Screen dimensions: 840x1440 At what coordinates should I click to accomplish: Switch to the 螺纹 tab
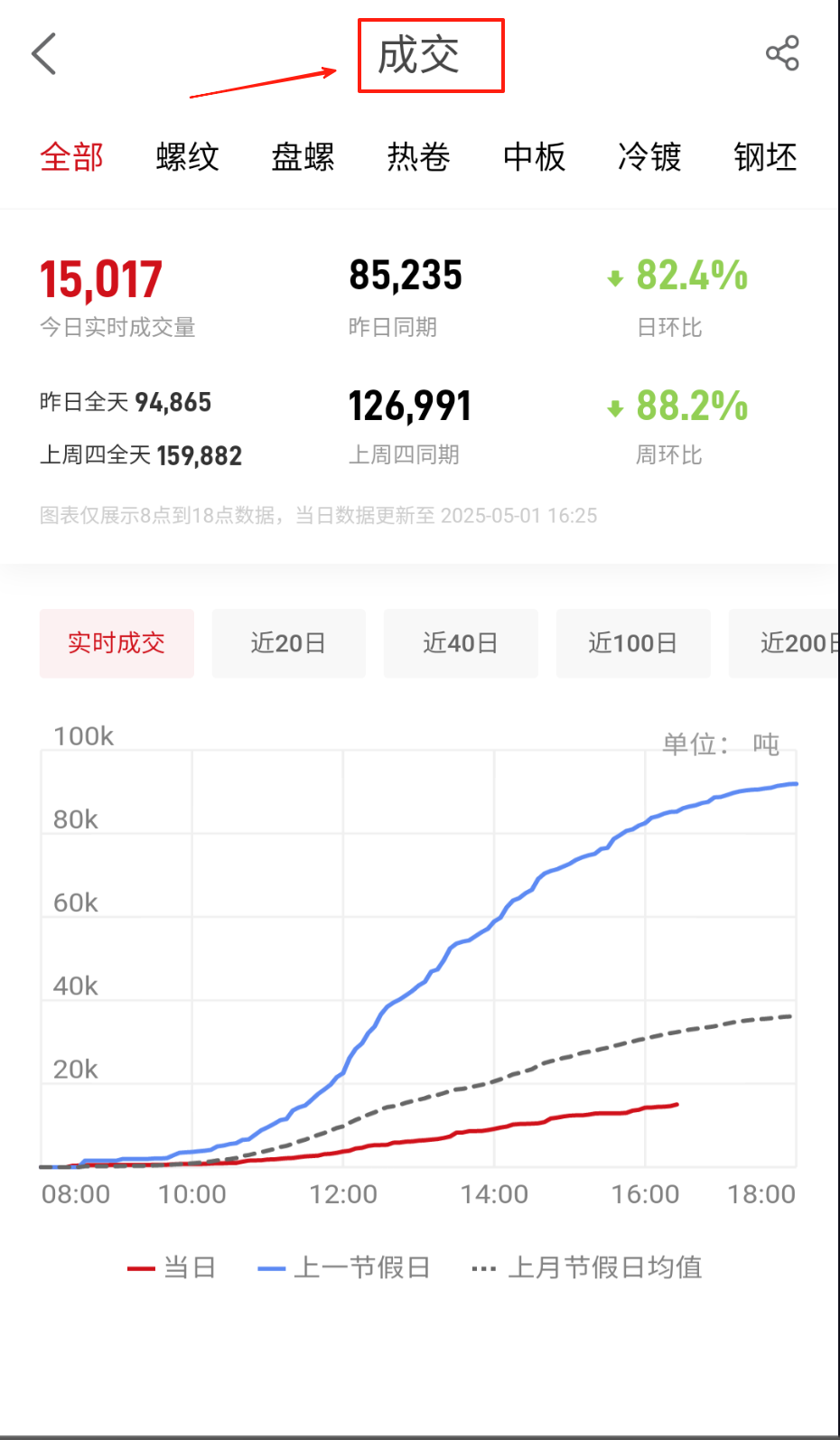point(187,157)
